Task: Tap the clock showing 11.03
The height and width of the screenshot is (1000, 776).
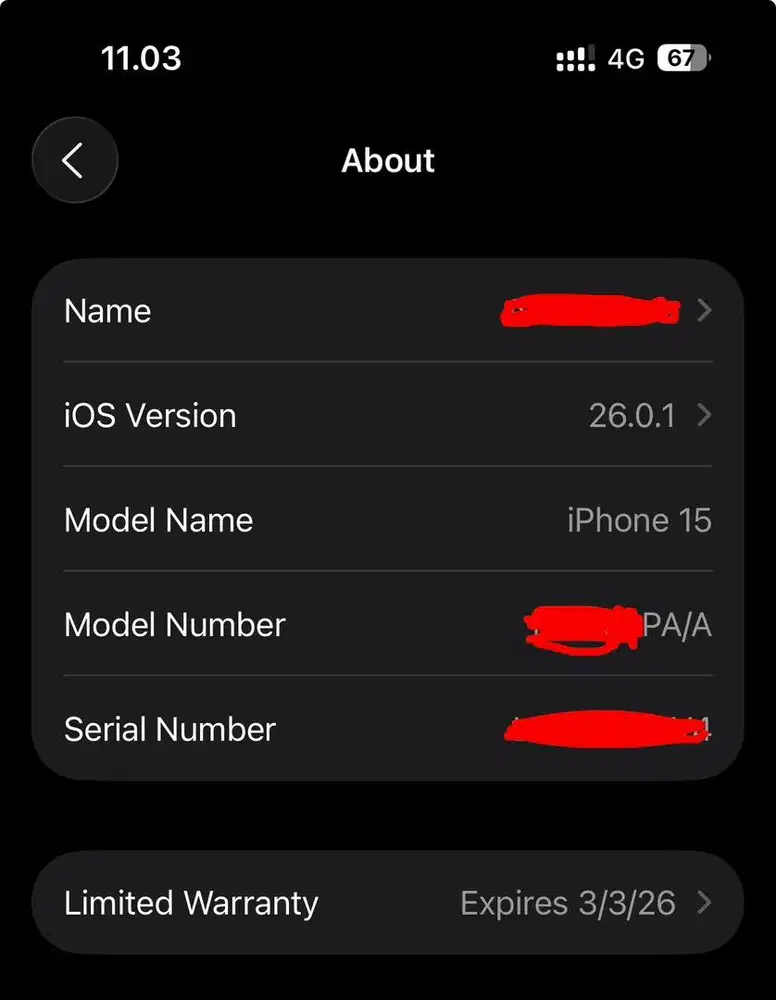Action: [x=142, y=57]
